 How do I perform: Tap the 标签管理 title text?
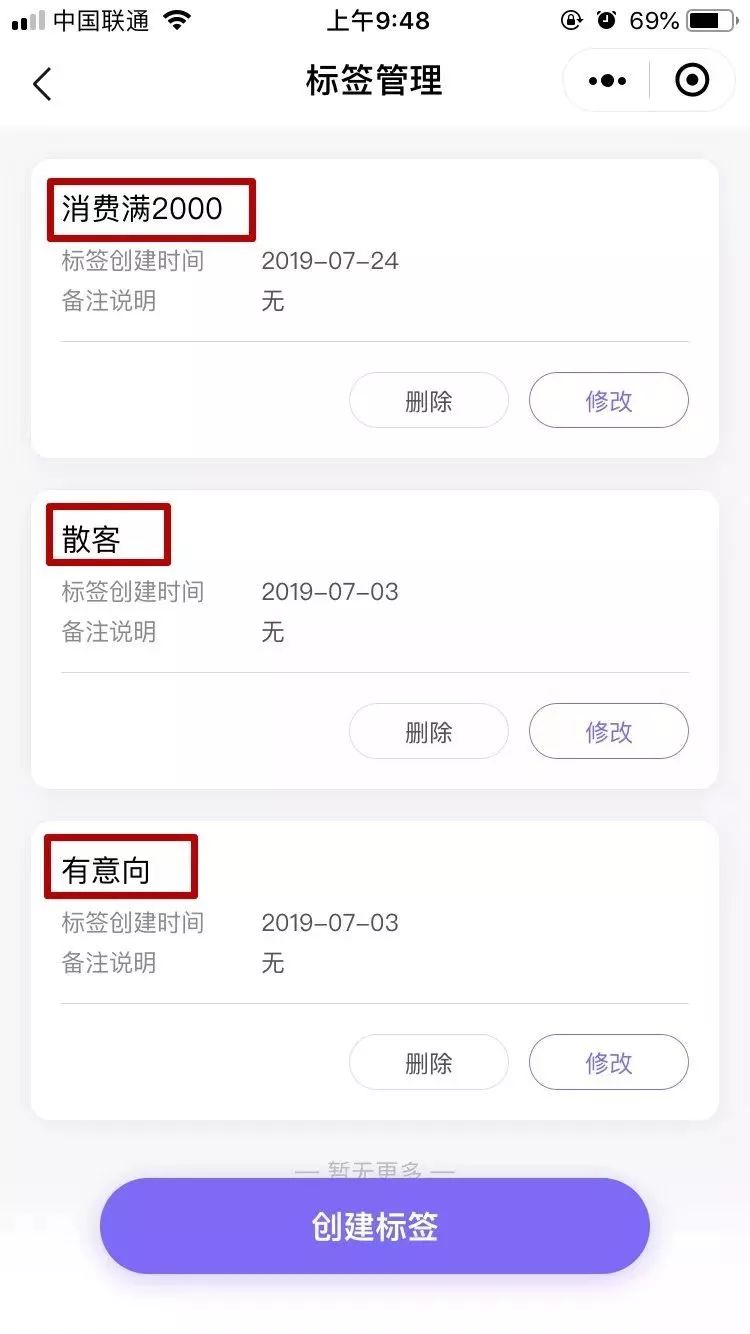pyautogui.click(x=374, y=82)
